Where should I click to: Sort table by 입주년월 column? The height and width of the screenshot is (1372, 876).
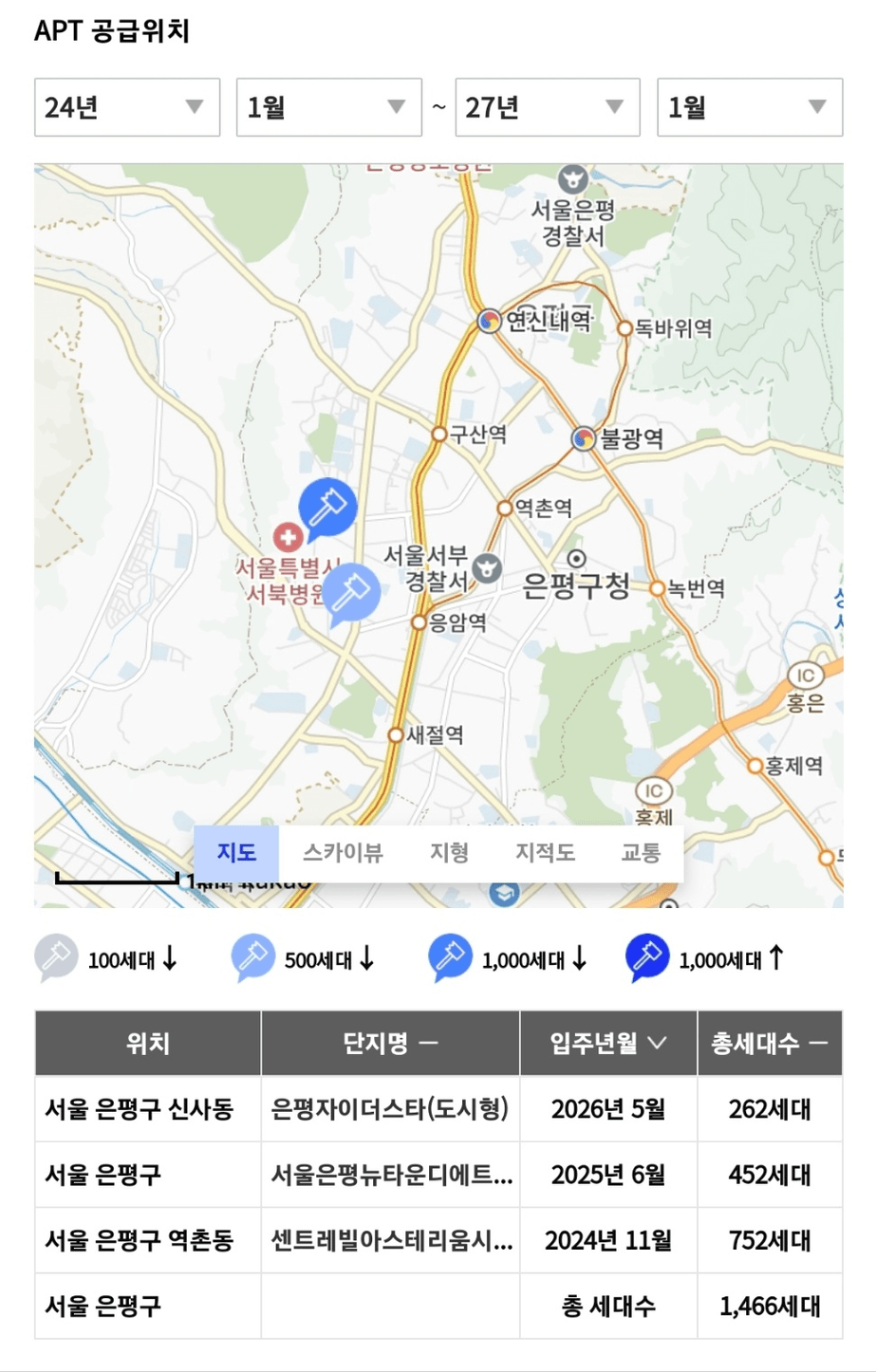(608, 1044)
